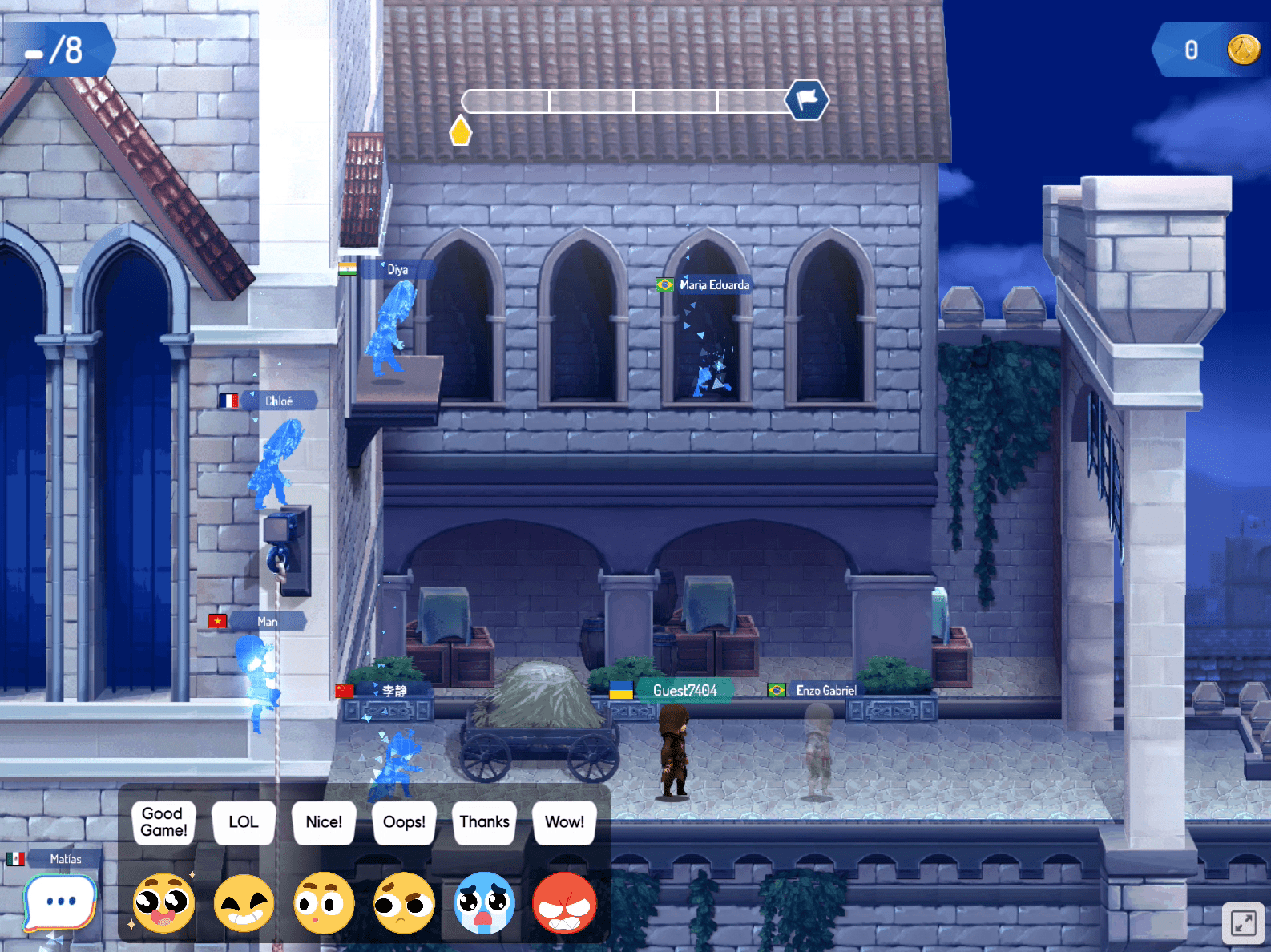Send the "Nice!" quick chat
1271x952 pixels.
pos(324,822)
